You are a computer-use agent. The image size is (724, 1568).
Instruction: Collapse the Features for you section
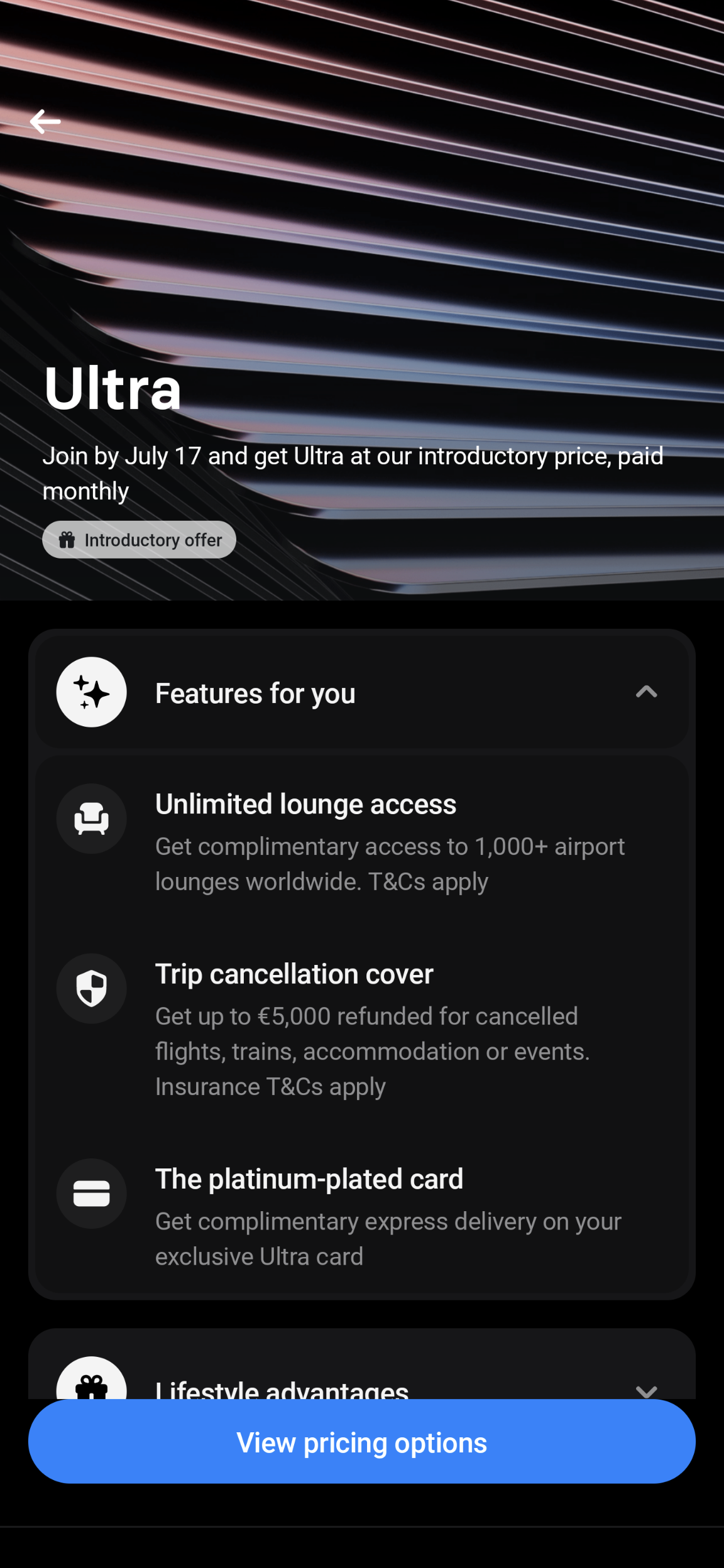(x=645, y=692)
